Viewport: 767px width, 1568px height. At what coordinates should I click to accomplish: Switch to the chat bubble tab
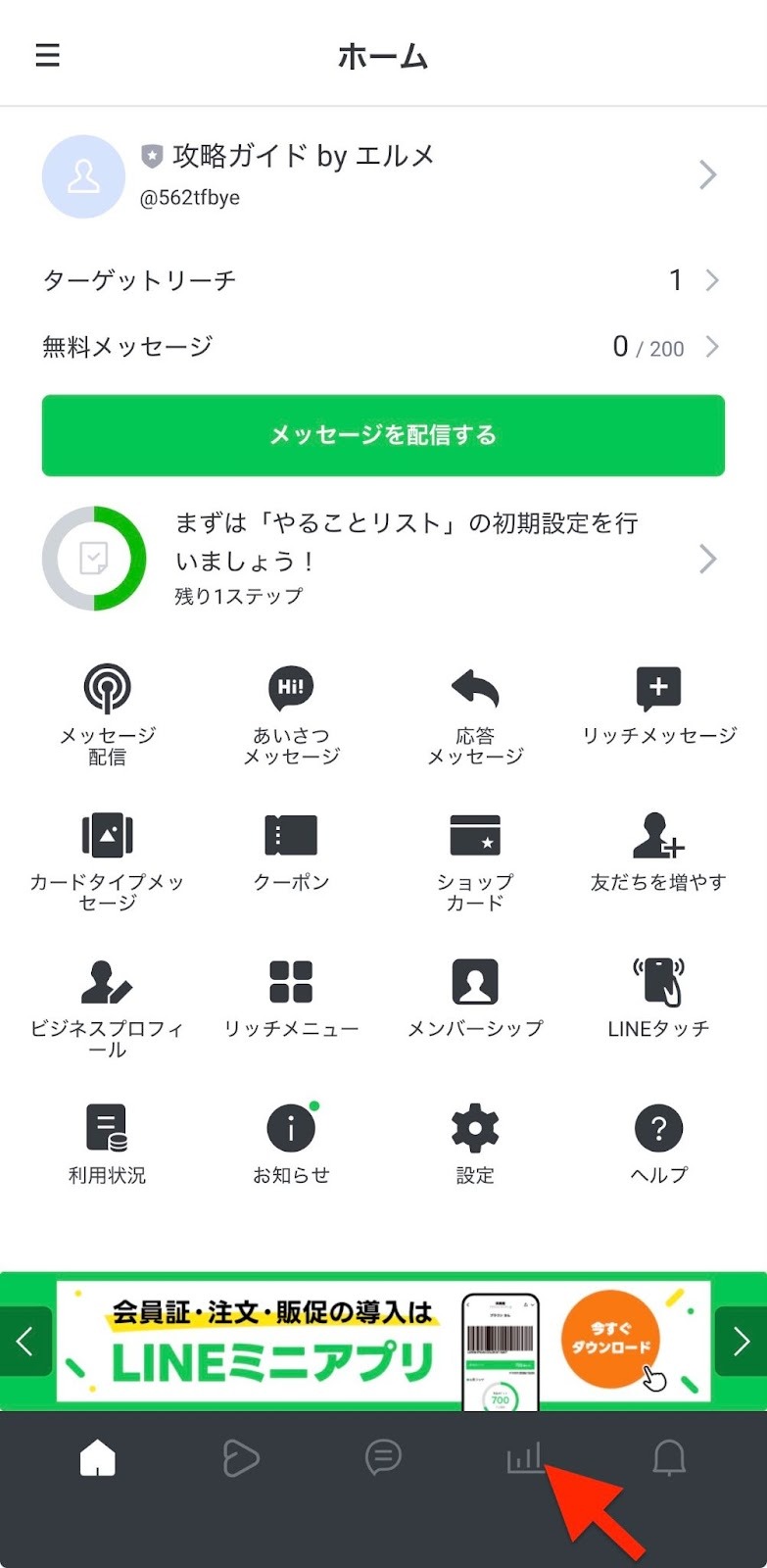click(x=383, y=1458)
